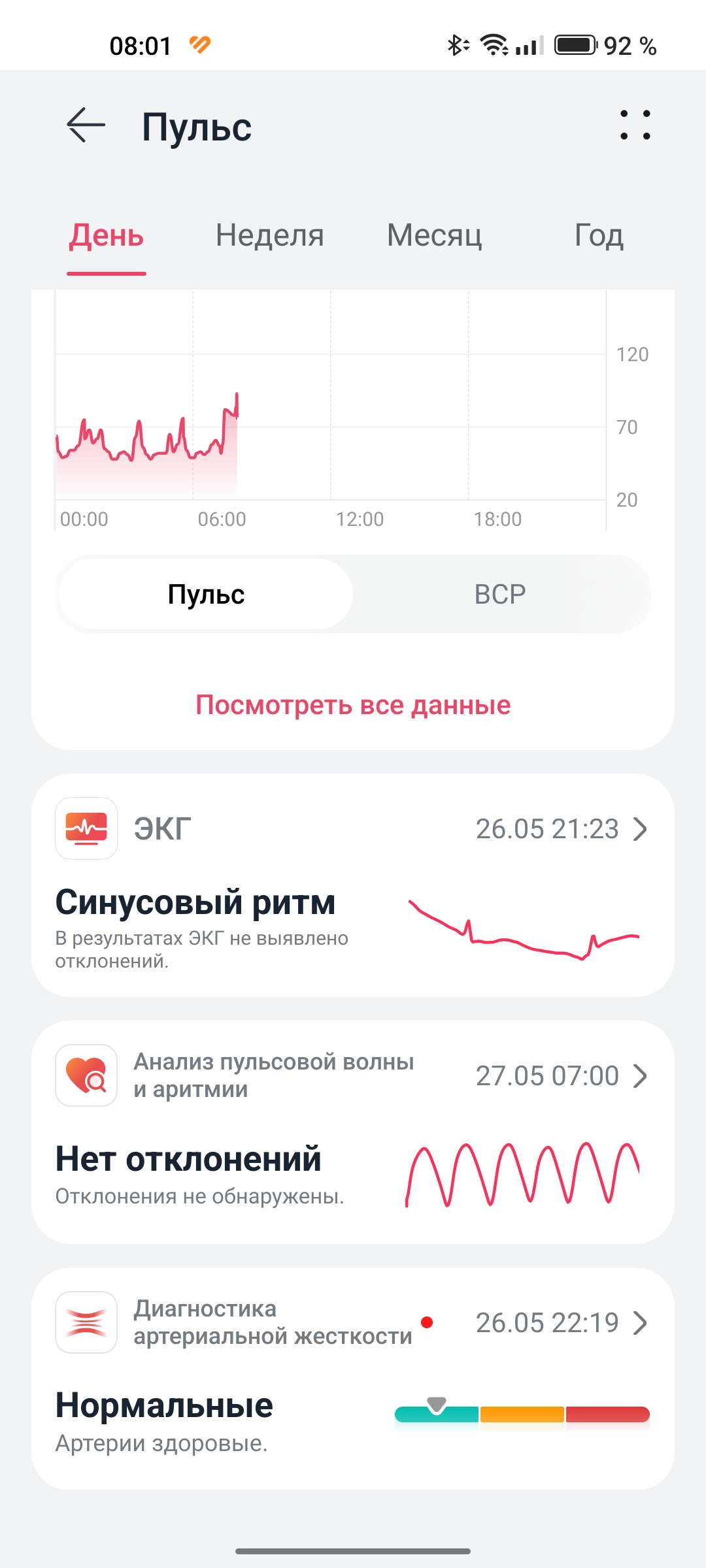Switch the chart to ВСР
Screen dimensions: 706x1568
pos(500,595)
